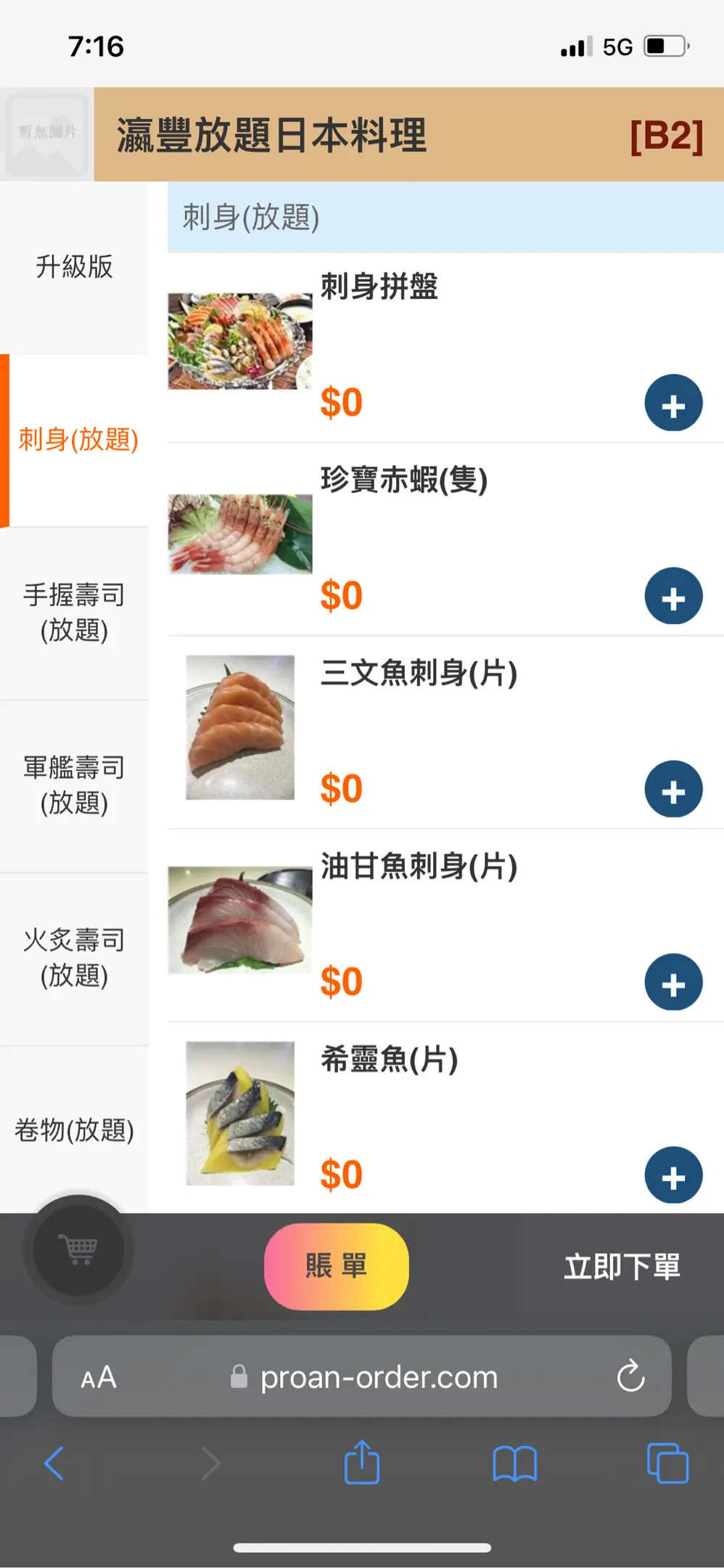Image resolution: width=724 pixels, height=1568 pixels.
Task: Place the order with 立即下單
Action: (x=622, y=1267)
